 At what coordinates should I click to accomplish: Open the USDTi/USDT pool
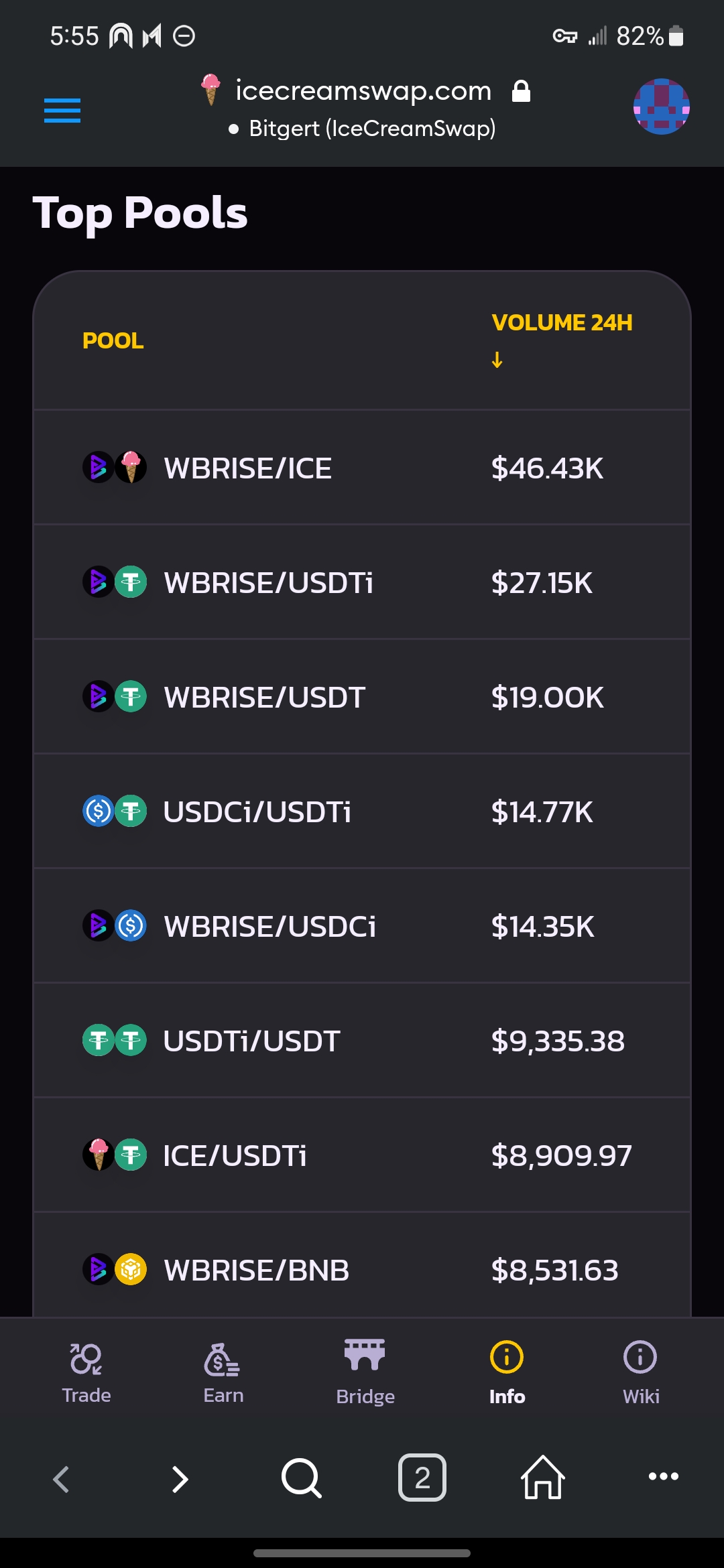(362, 1041)
